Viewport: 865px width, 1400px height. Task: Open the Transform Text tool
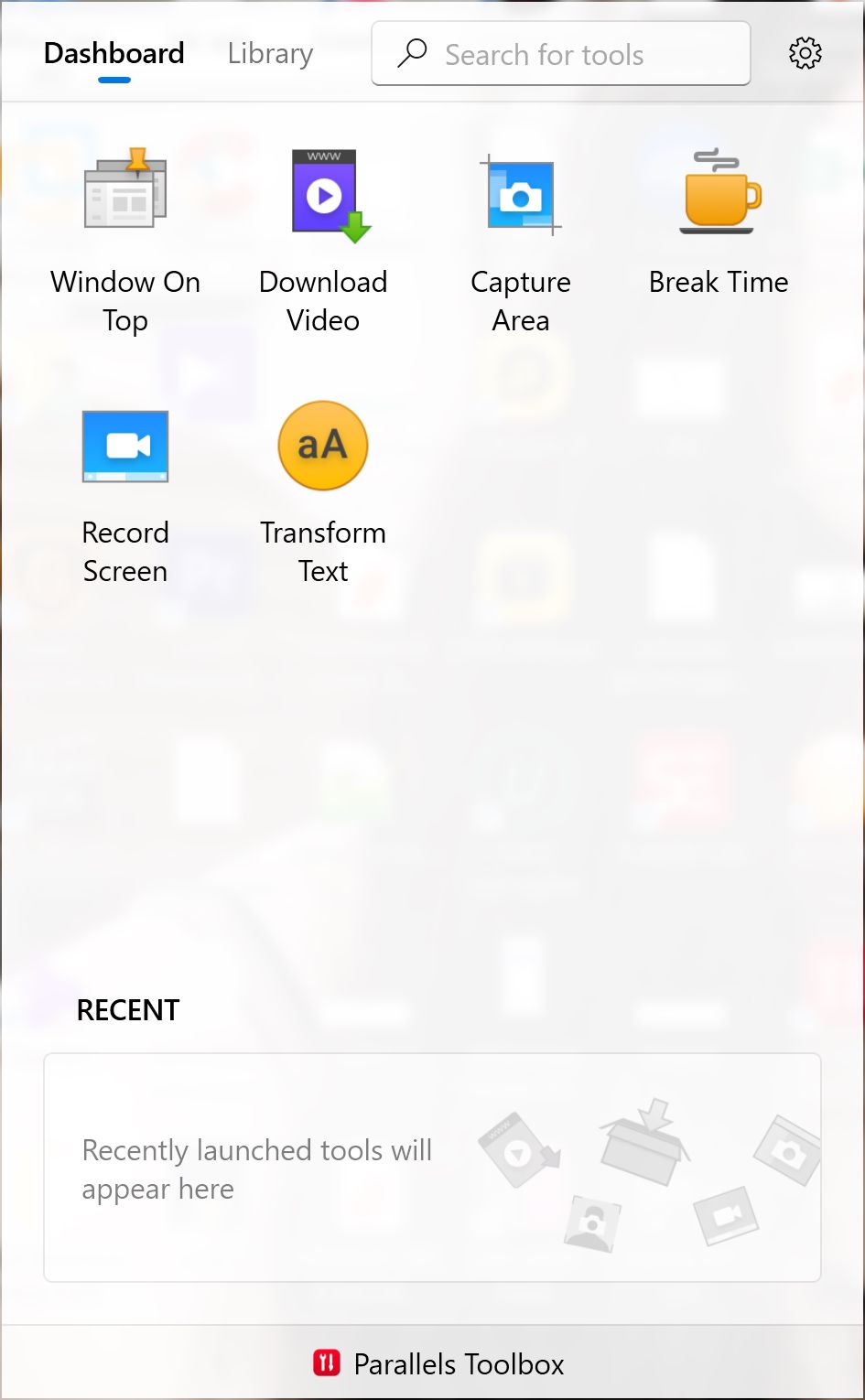point(323,447)
